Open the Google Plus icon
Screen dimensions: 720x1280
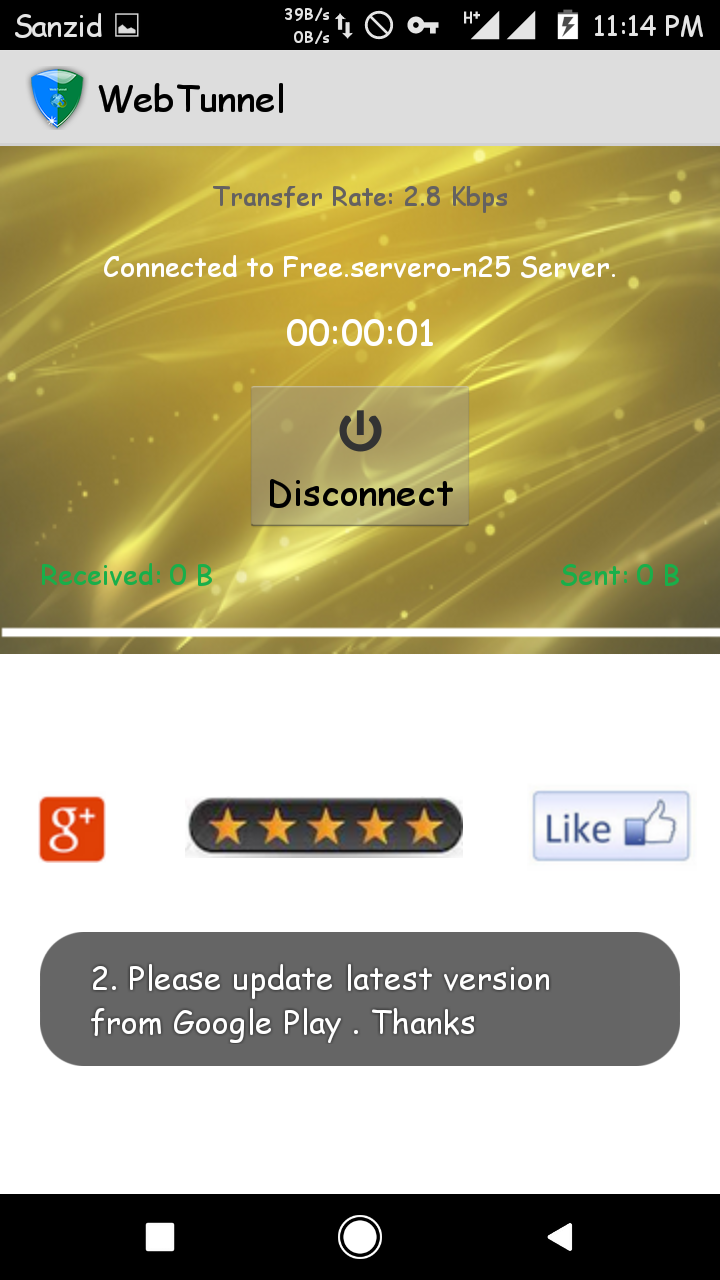coord(72,829)
